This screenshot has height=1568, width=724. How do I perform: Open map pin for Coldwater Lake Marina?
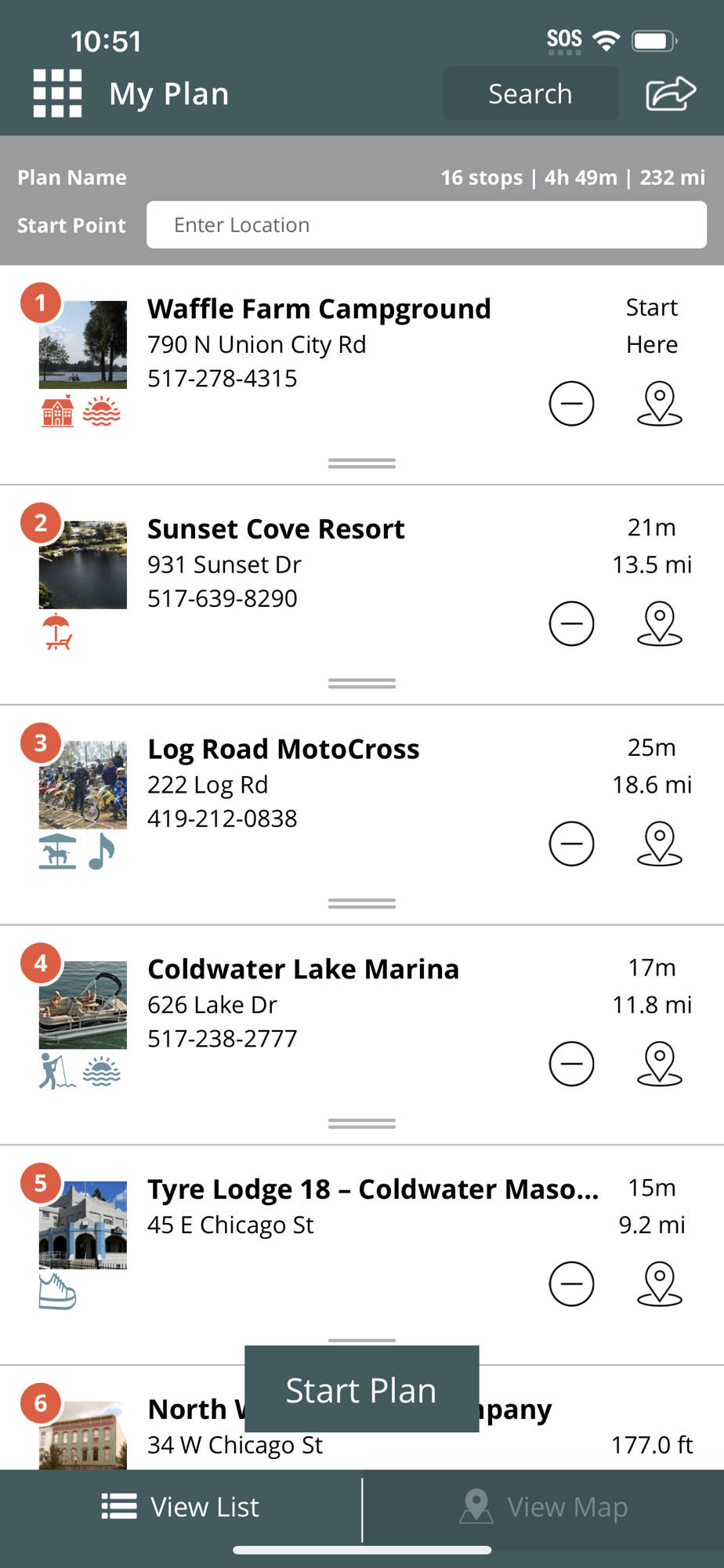659,1064
